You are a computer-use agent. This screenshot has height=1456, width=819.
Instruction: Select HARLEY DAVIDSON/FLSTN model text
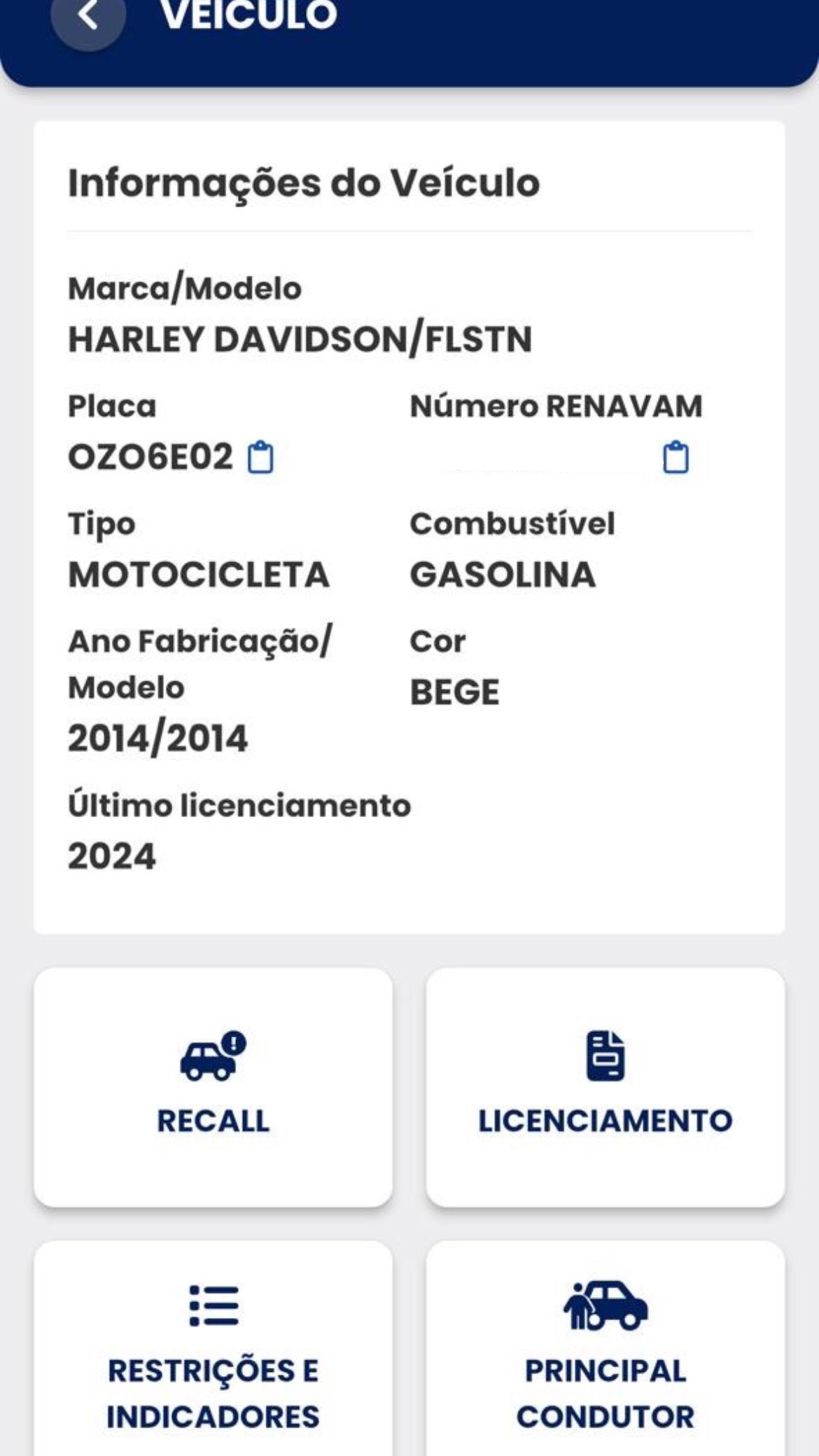[300, 339]
